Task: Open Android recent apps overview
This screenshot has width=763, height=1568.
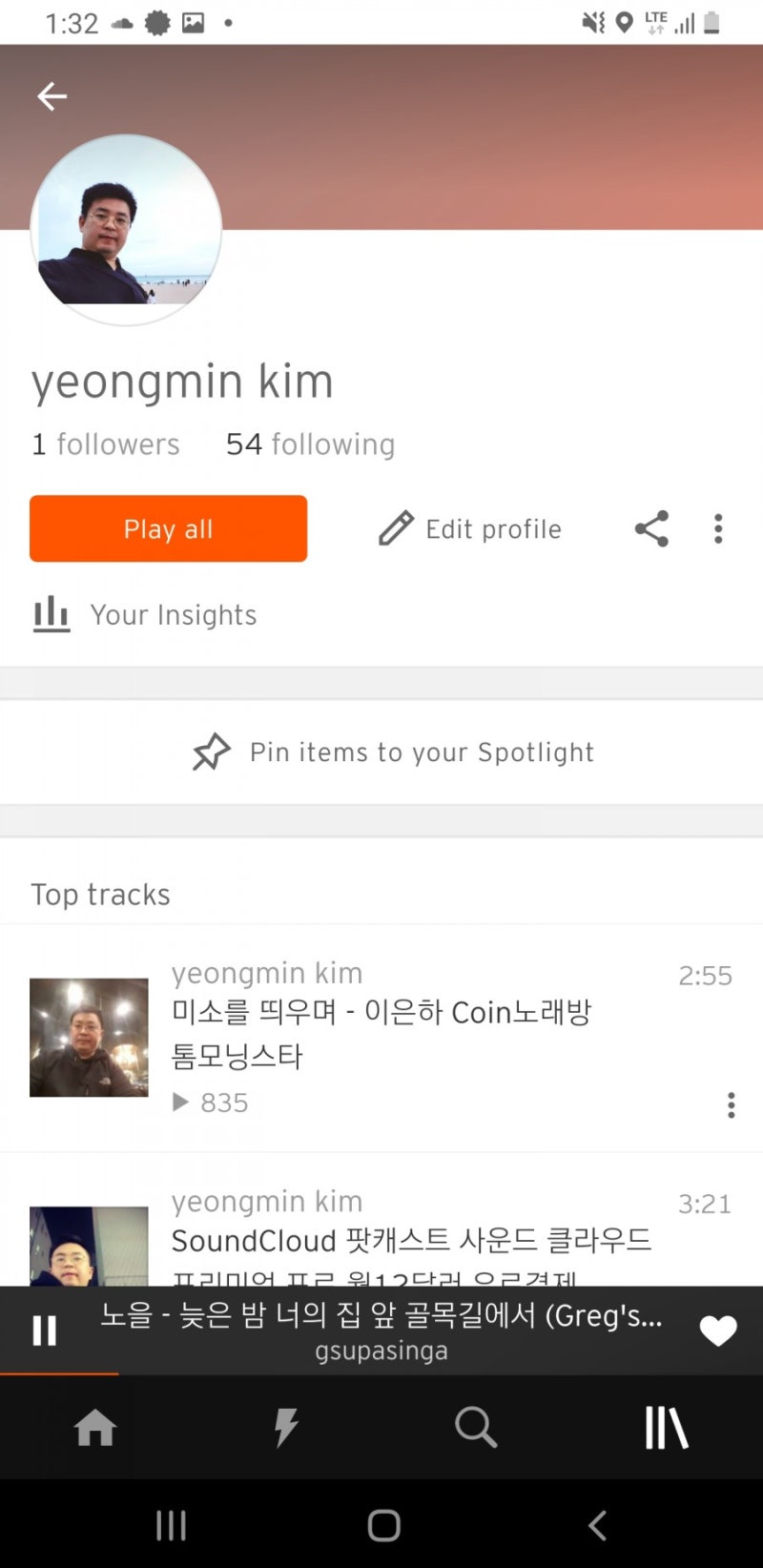Action: coord(170,1525)
